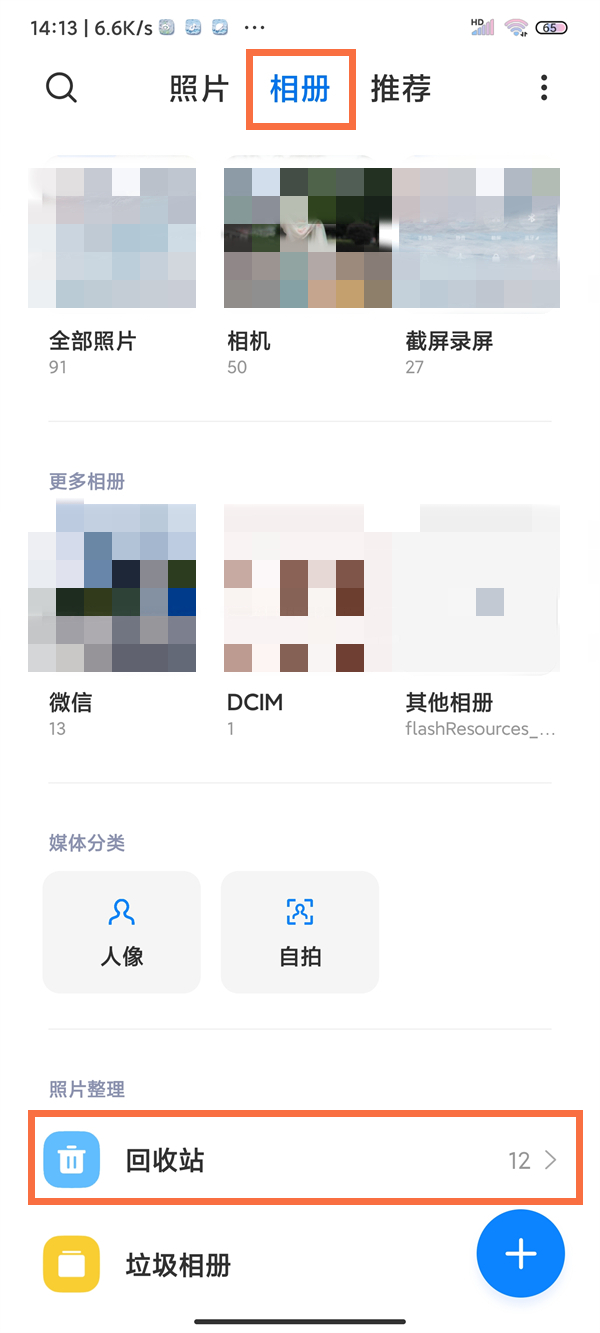Screen dimensions: 600x1333
Task: Open 回收站 recycle bin
Action: coord(304,1160)
